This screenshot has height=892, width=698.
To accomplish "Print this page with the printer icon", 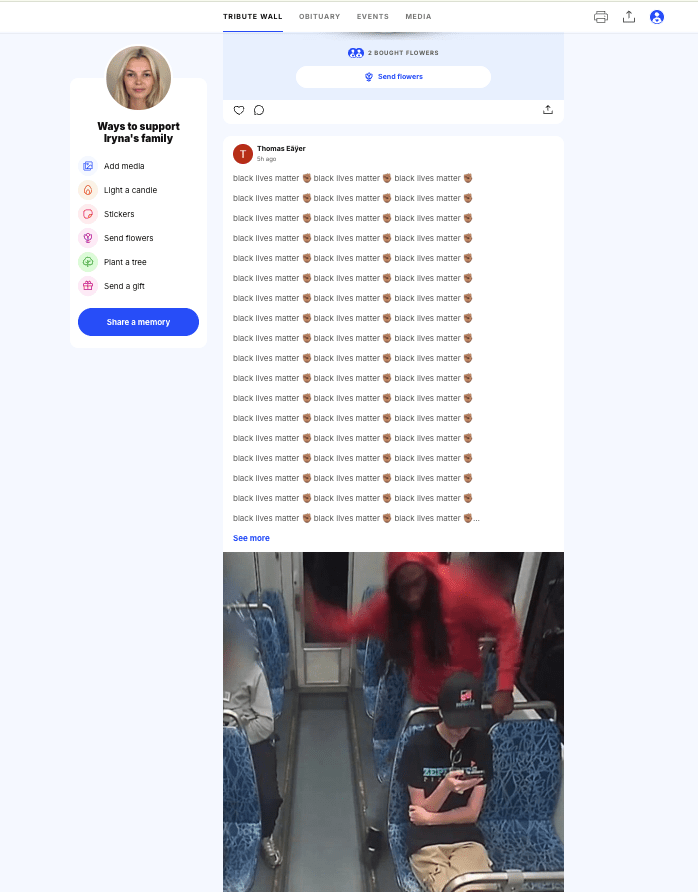I will pos(601,17).
